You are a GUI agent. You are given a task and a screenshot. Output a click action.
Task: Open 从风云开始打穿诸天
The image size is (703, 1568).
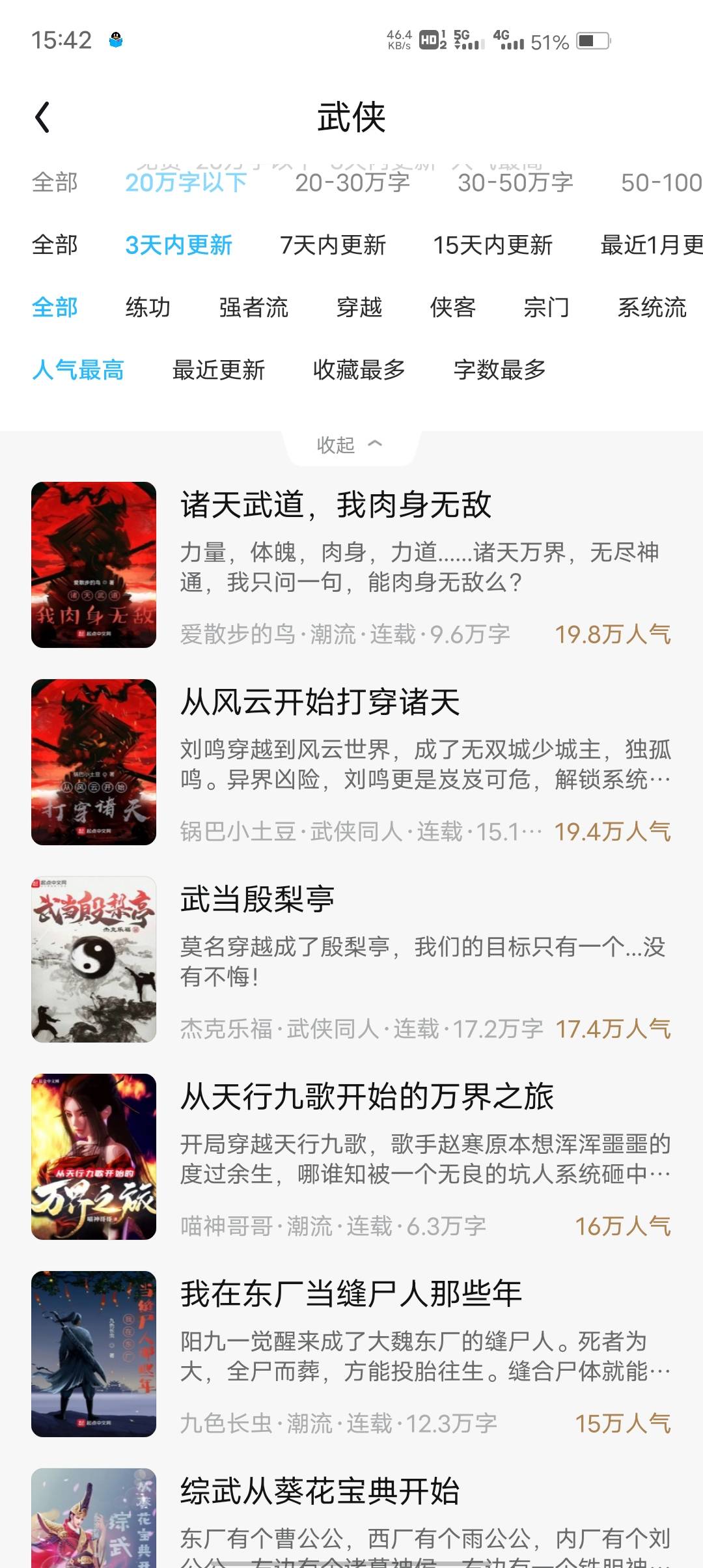pos(320,703)
